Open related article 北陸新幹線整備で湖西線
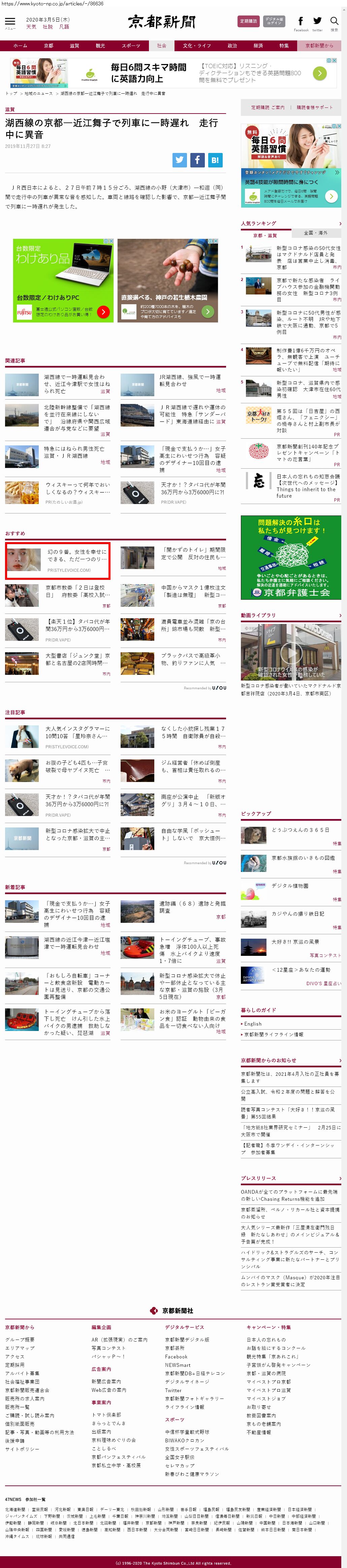Screen dimensions: 347x1568 click(77, 417)
